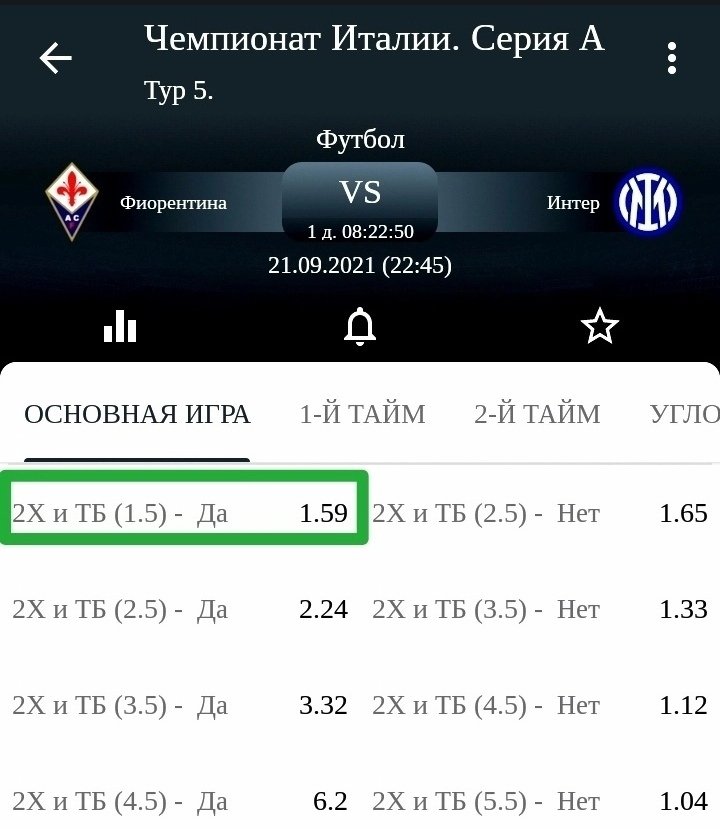Enable match notifications with the bell
Viewport: 720px width, 829px height.
(x=360, y=326)
